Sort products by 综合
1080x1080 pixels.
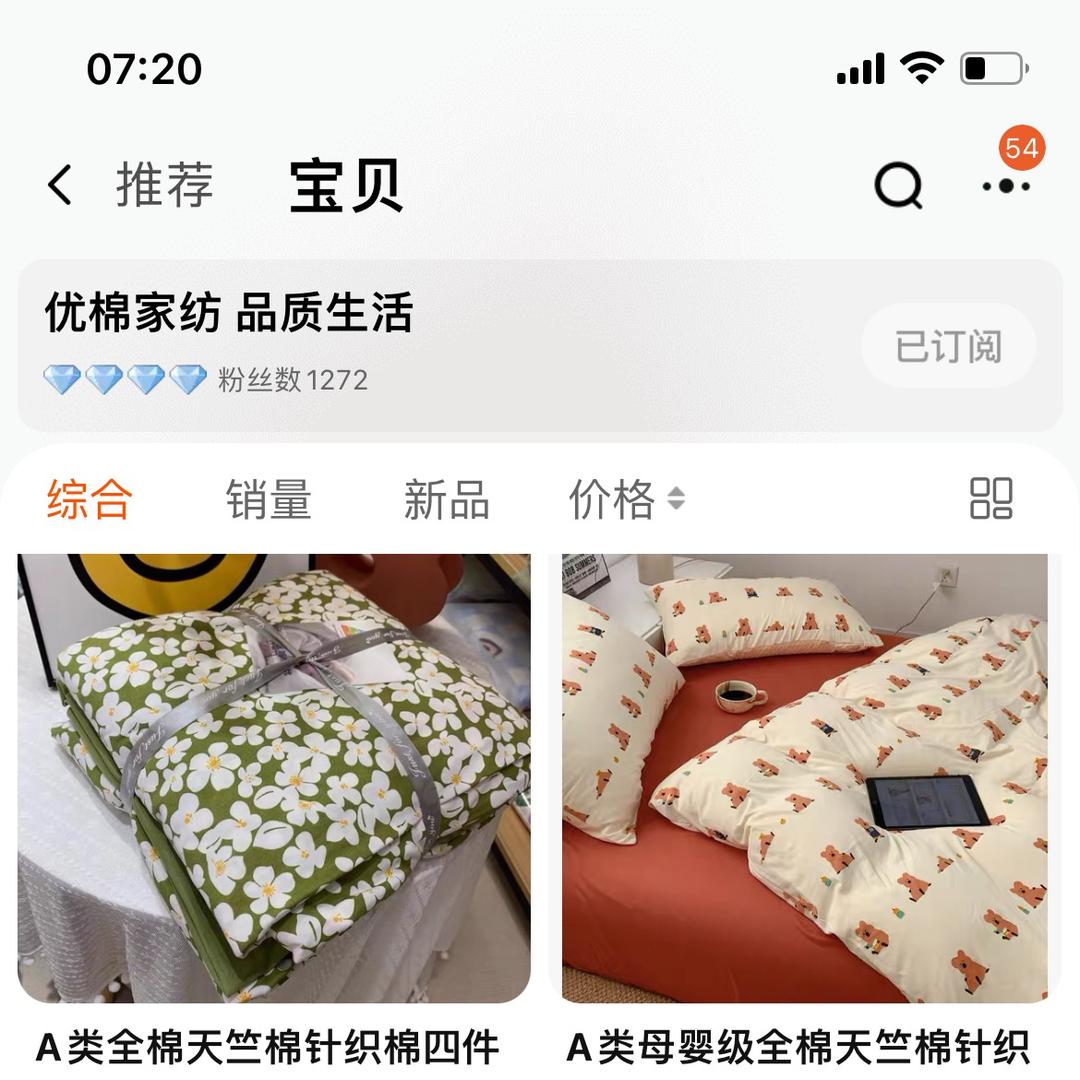pyautogui.click(x=89, y=499)
